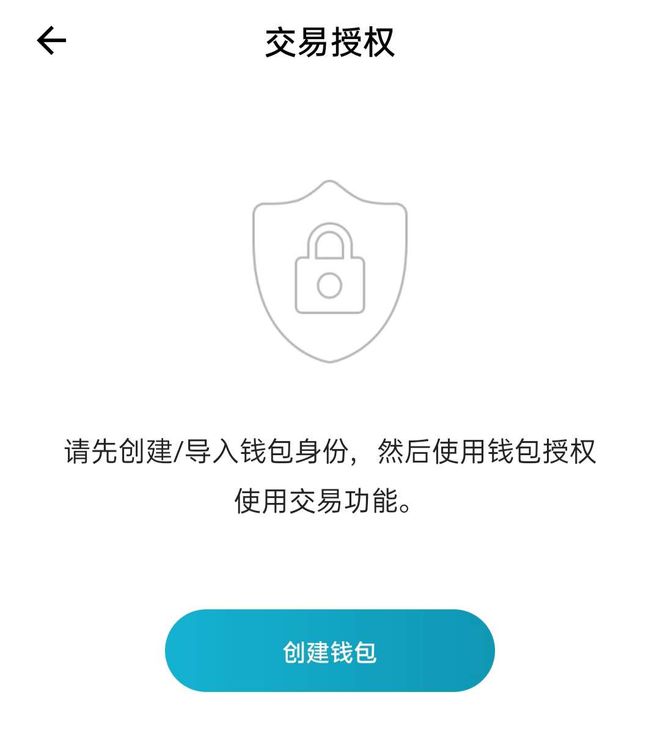
Task: Tap the 创建钱包 button
Action: 329,652
